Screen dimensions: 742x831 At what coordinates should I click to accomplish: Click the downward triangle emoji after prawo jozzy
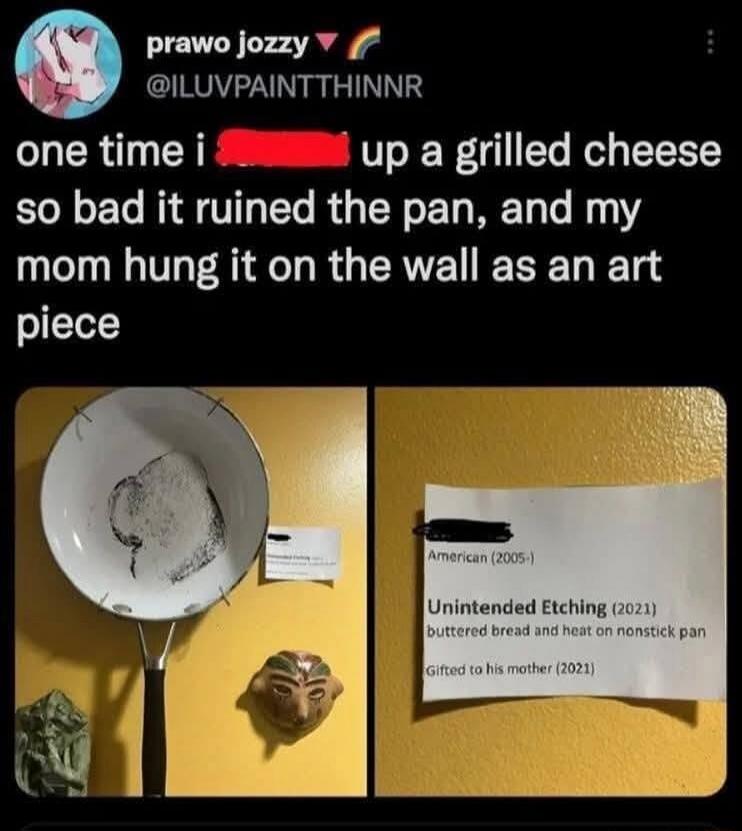[x=327, y=44]
